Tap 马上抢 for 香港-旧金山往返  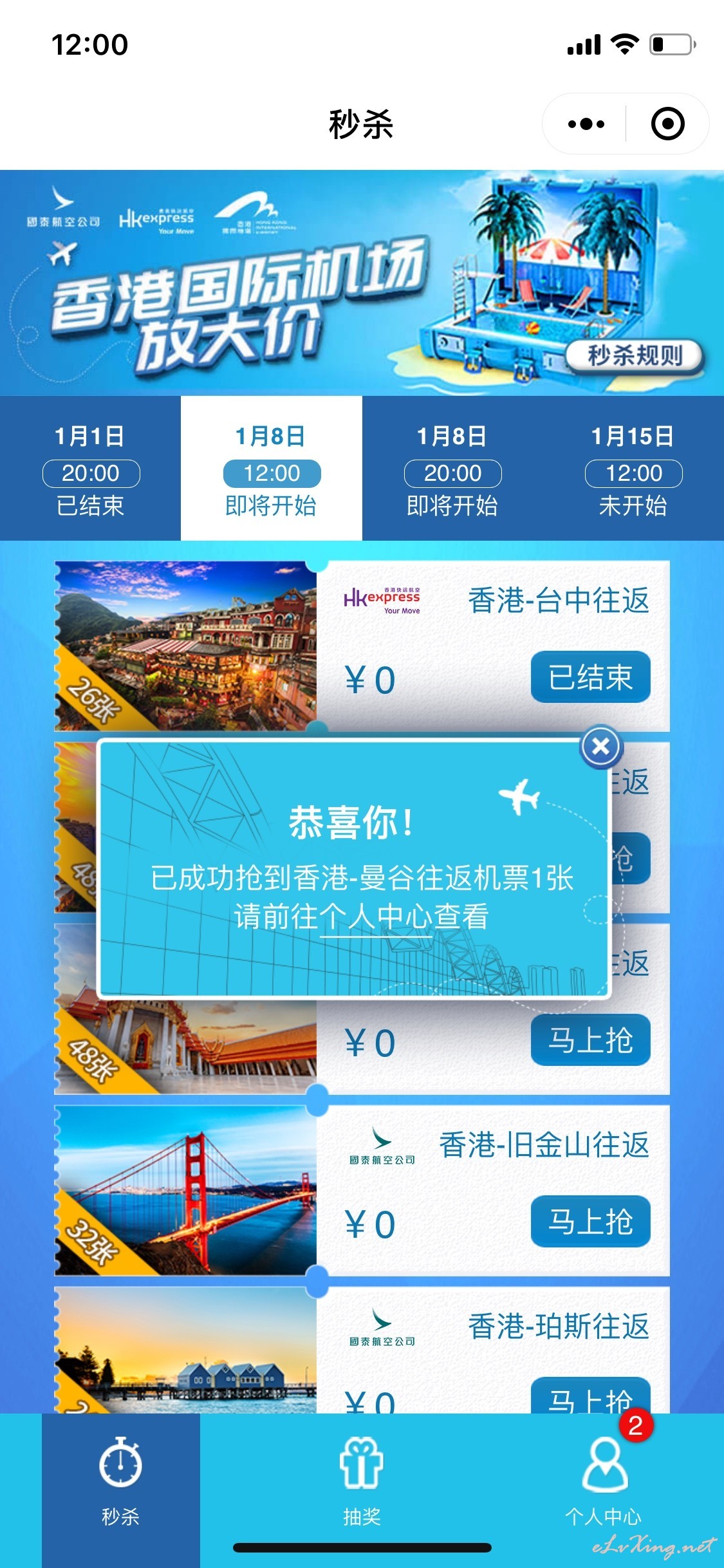point(590,1222)
